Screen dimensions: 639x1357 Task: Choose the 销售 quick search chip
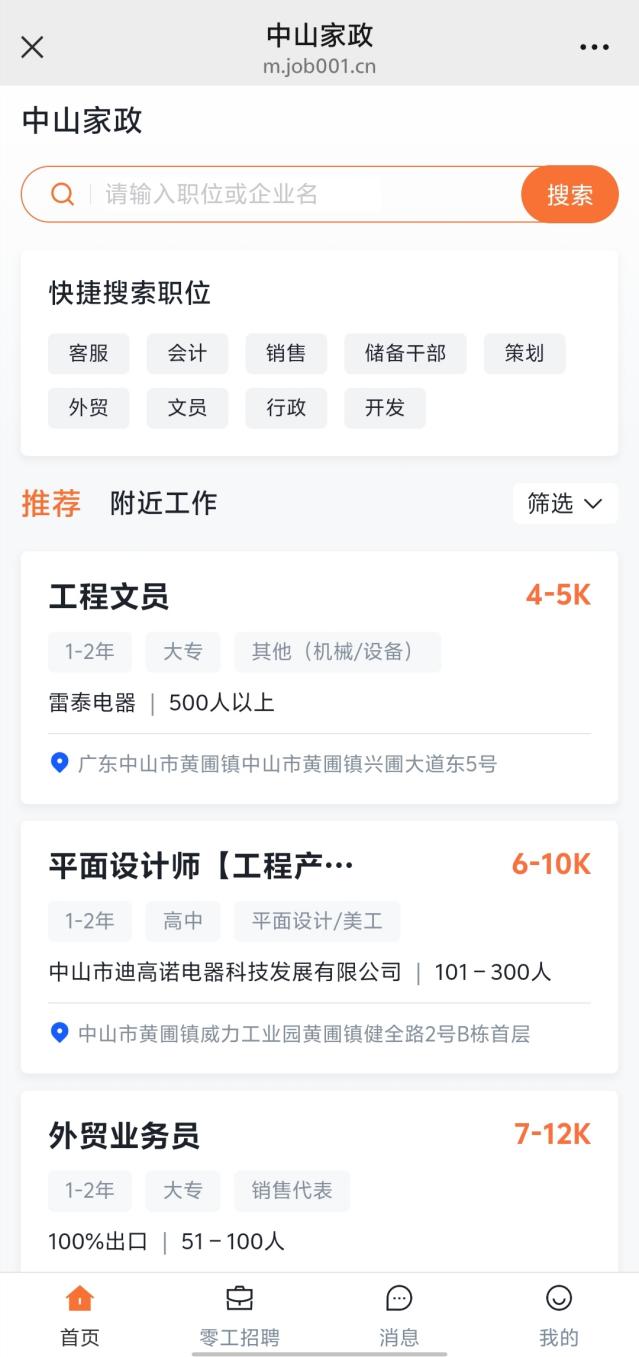pyautogui.click(x=286, y=354)
